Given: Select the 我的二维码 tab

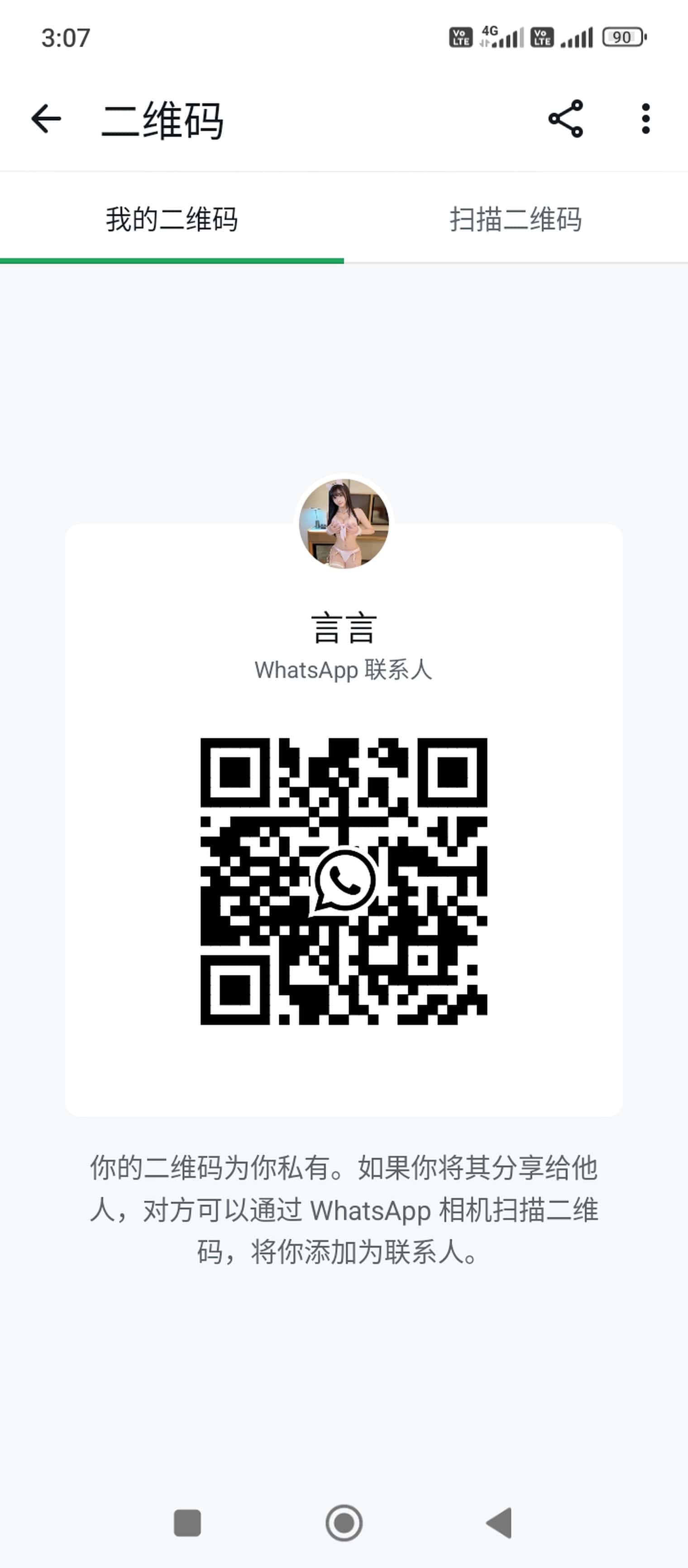Looking at the screenshot, I should coord(172,219).
